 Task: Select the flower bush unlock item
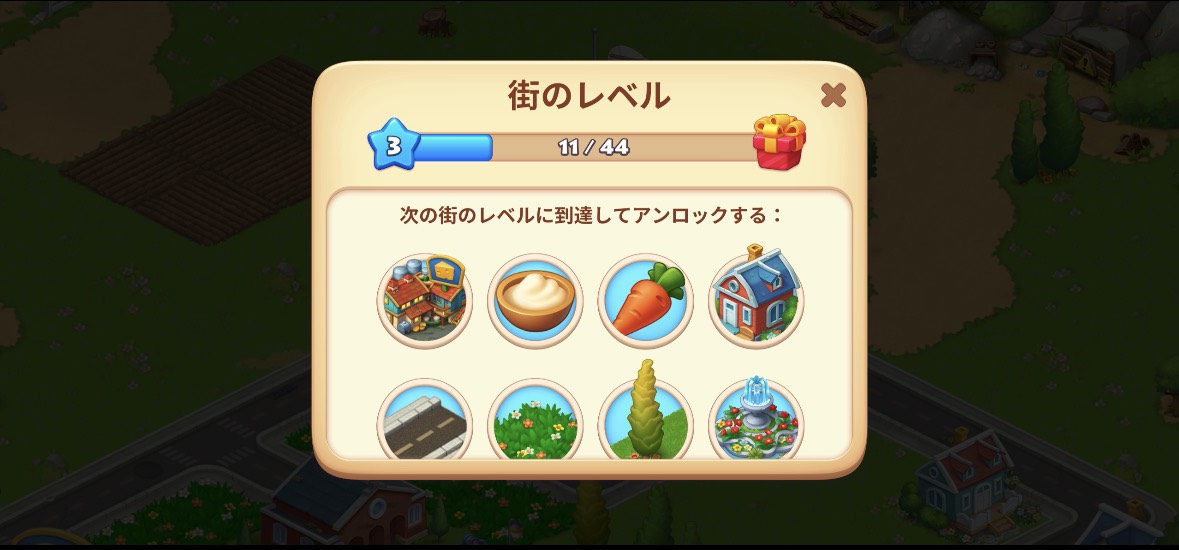(535, 422)
